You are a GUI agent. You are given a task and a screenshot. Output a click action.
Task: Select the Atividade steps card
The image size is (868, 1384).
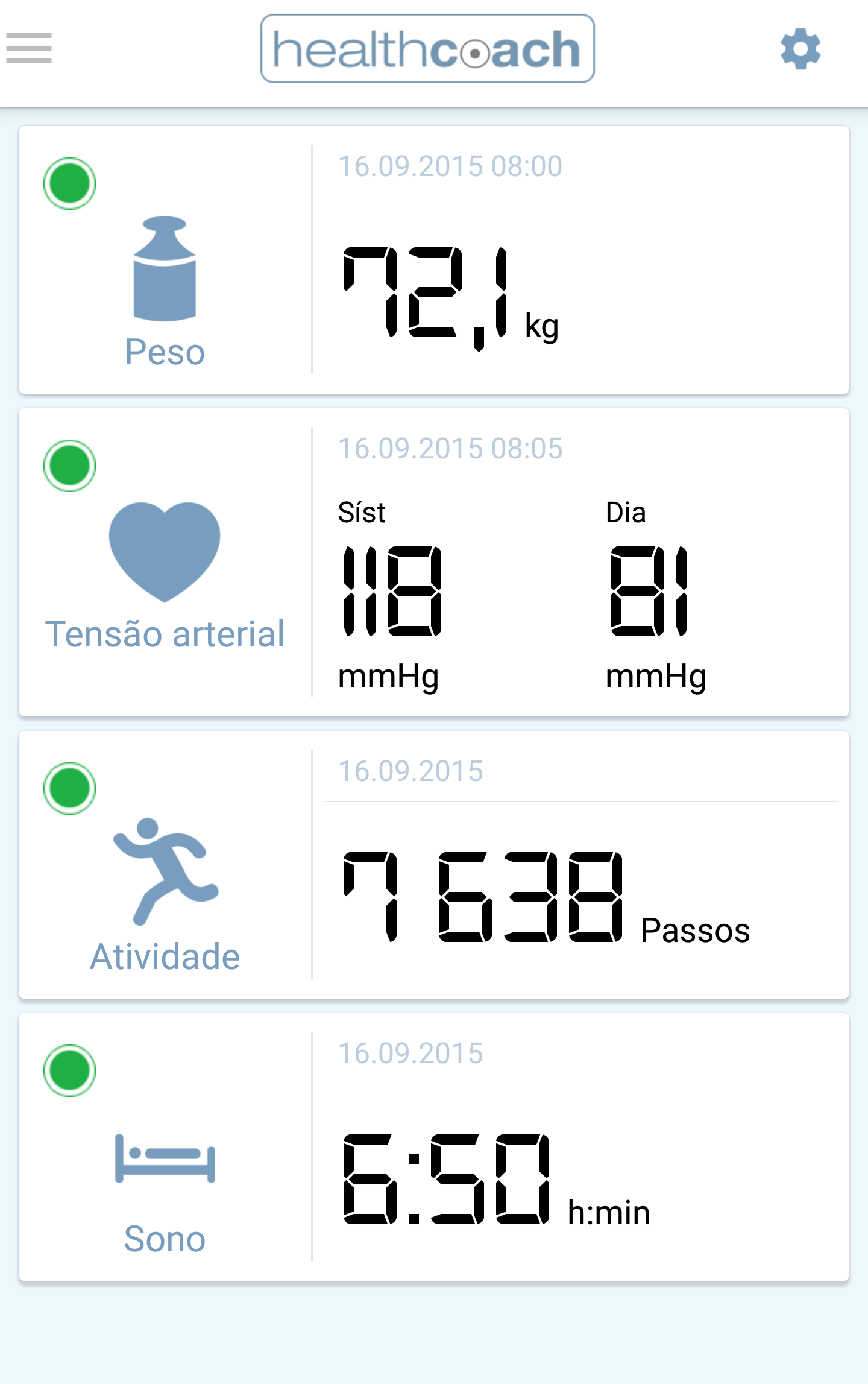[x=434, y=865]
